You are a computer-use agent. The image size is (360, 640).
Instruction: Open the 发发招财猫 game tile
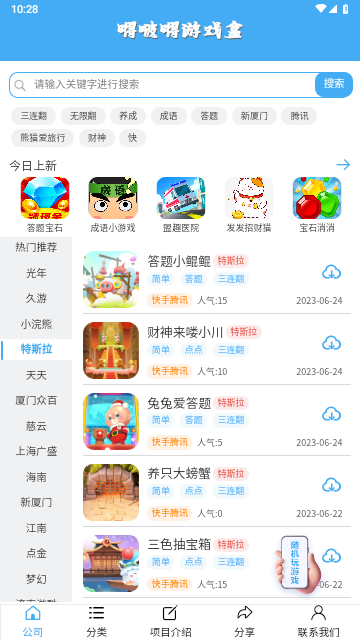[x=249, y=205]
